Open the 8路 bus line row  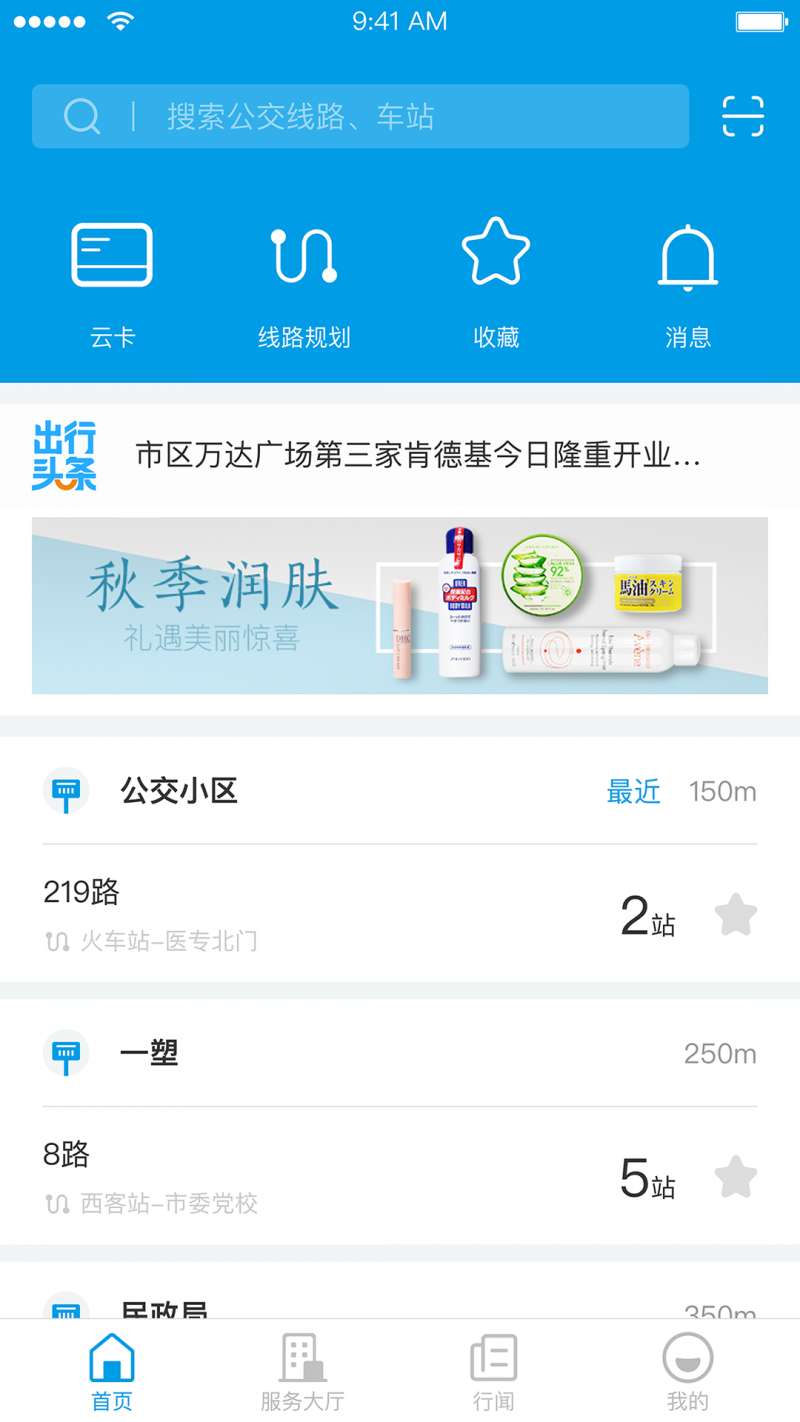click(400, 1176)
